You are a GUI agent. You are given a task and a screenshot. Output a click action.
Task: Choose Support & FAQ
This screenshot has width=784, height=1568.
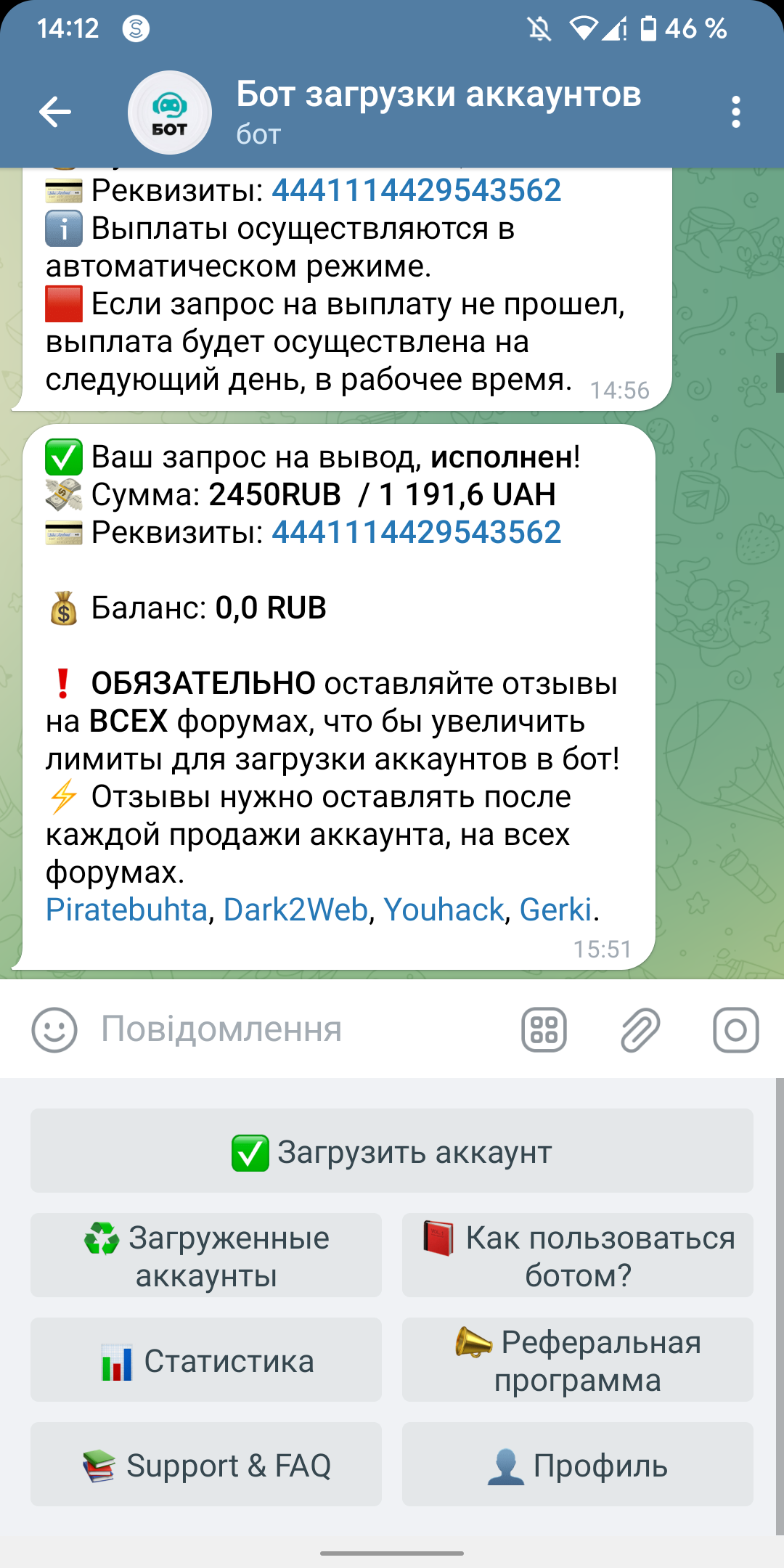pos(206,1464)
